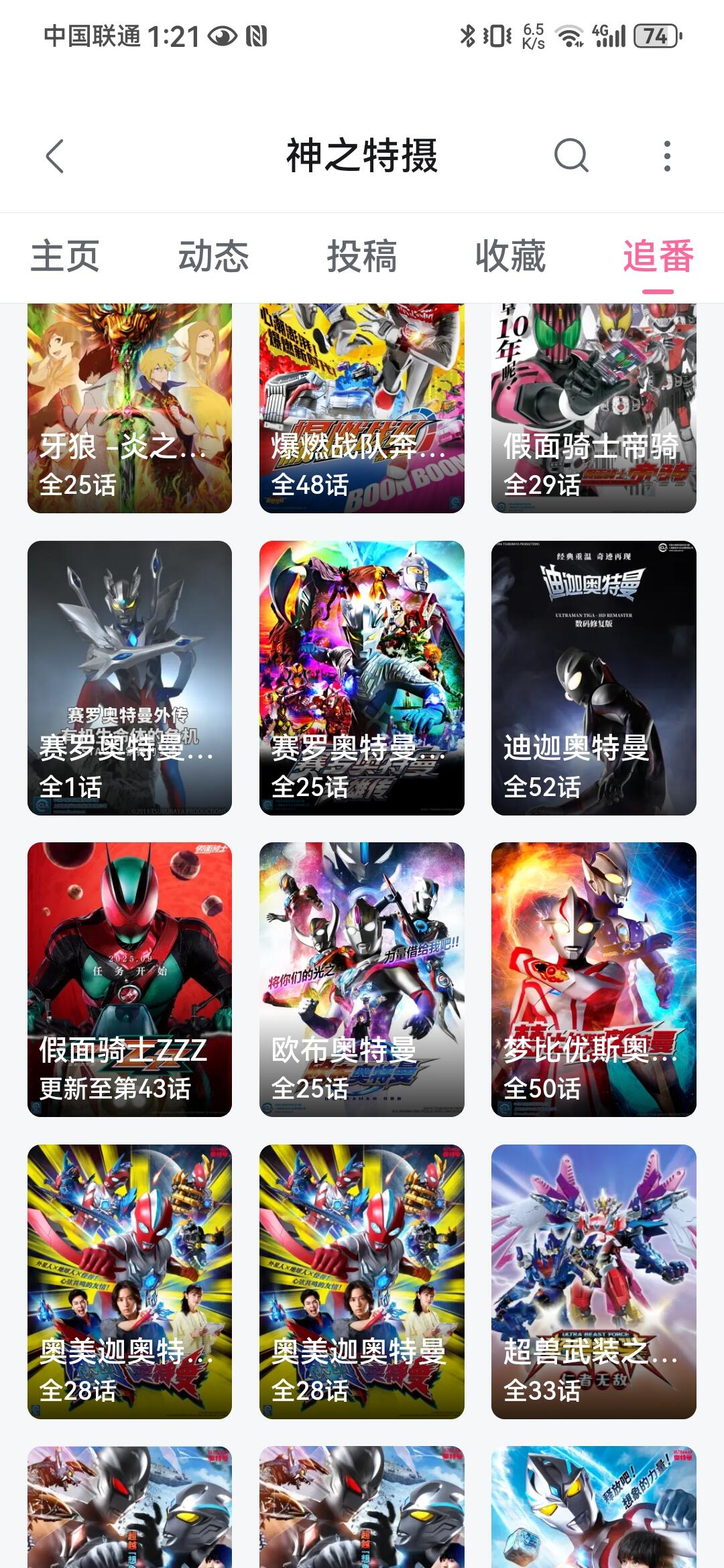
Task: Open the 梦比优斯奥… series card
Action: [594, 980]
